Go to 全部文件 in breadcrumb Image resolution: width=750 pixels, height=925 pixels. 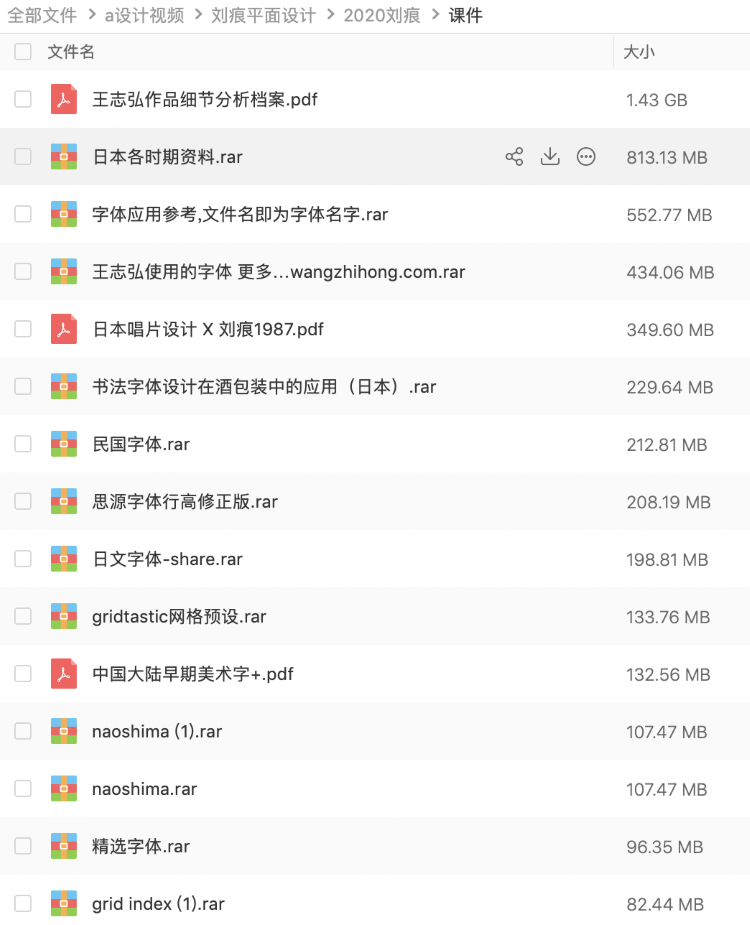pyautogui.click(x=43, y=15)
